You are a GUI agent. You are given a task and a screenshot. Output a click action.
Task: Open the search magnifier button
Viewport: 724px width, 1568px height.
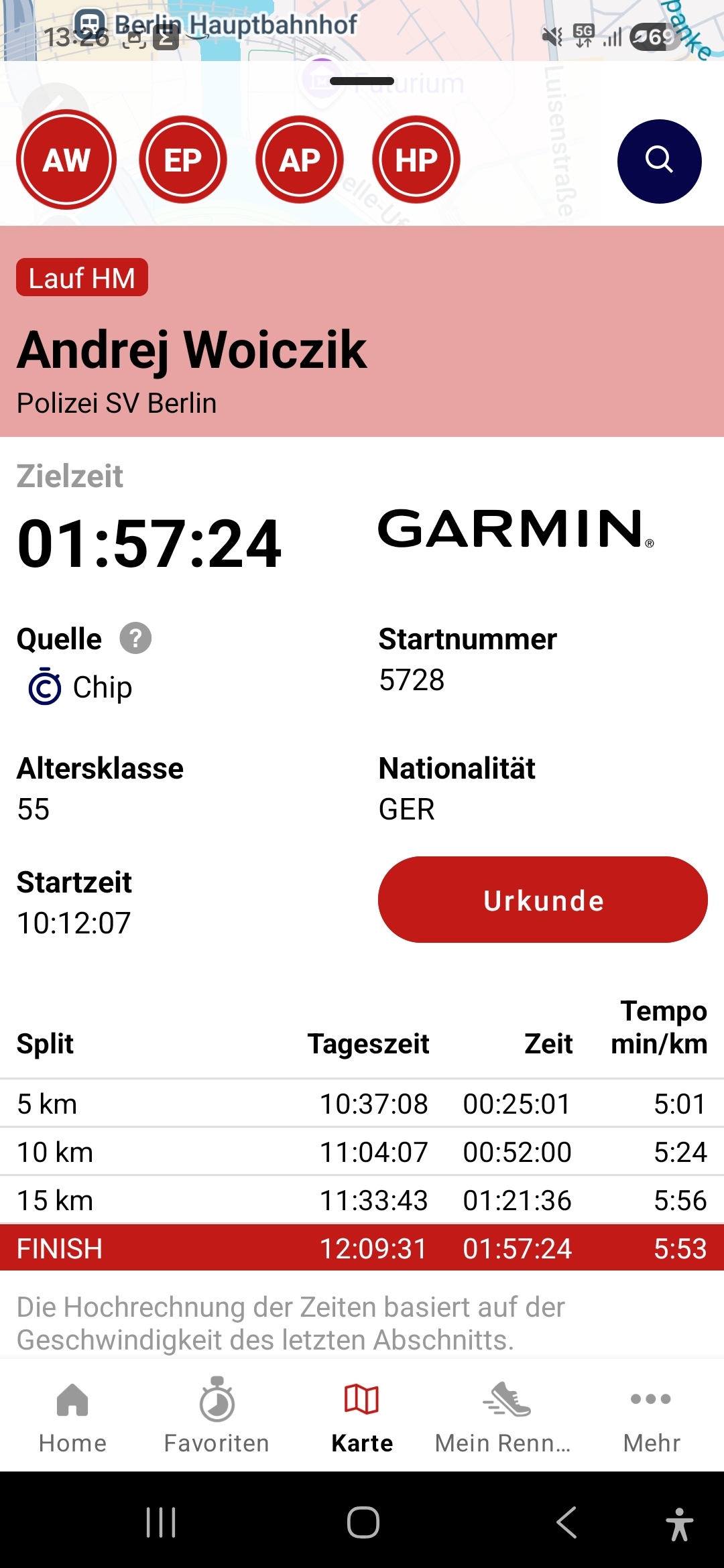[x=659, y=161]
